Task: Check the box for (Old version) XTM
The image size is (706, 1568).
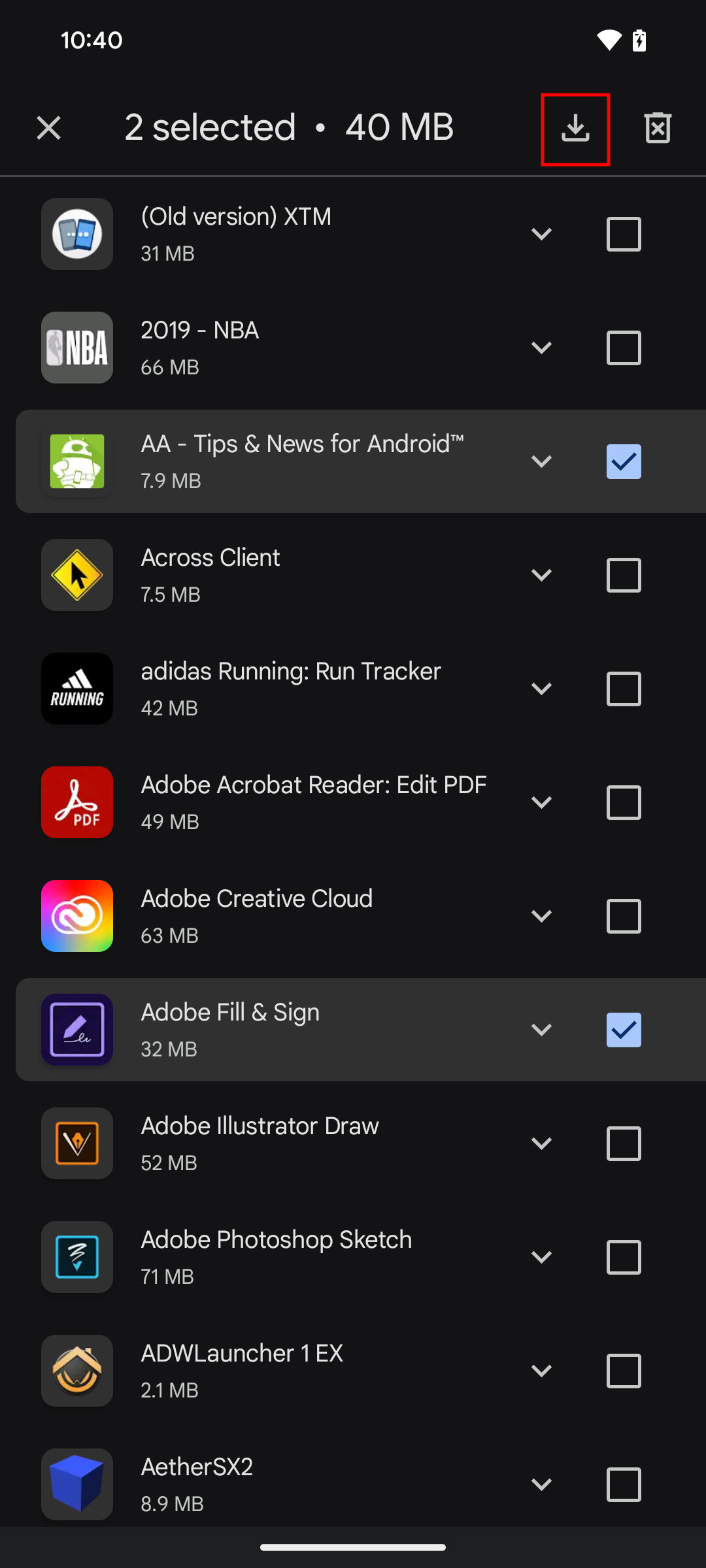Action: point(624,234)
